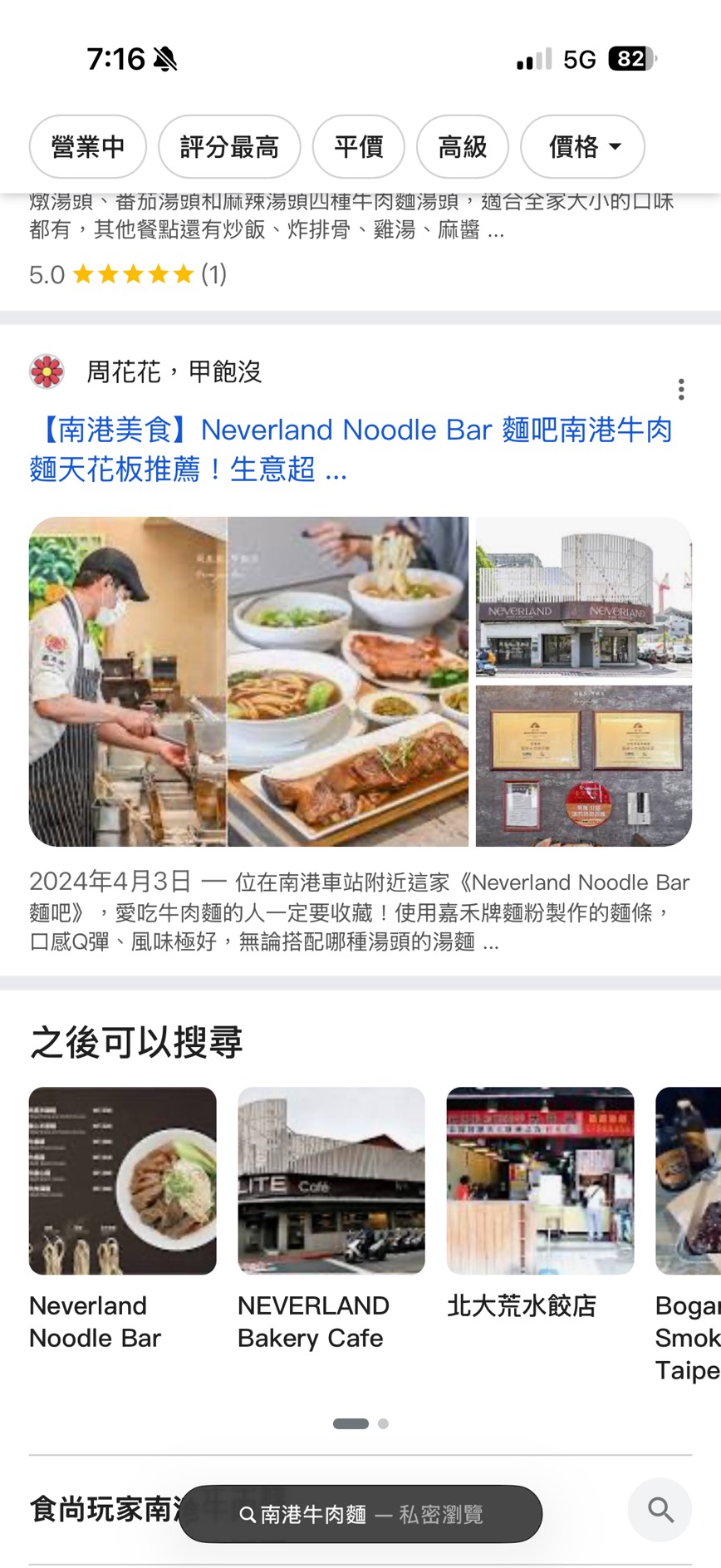View the Neverland Noodle Bar article photos
Image resolution: width=721 pixels, height=1568 pixels.
pos(360,681)
